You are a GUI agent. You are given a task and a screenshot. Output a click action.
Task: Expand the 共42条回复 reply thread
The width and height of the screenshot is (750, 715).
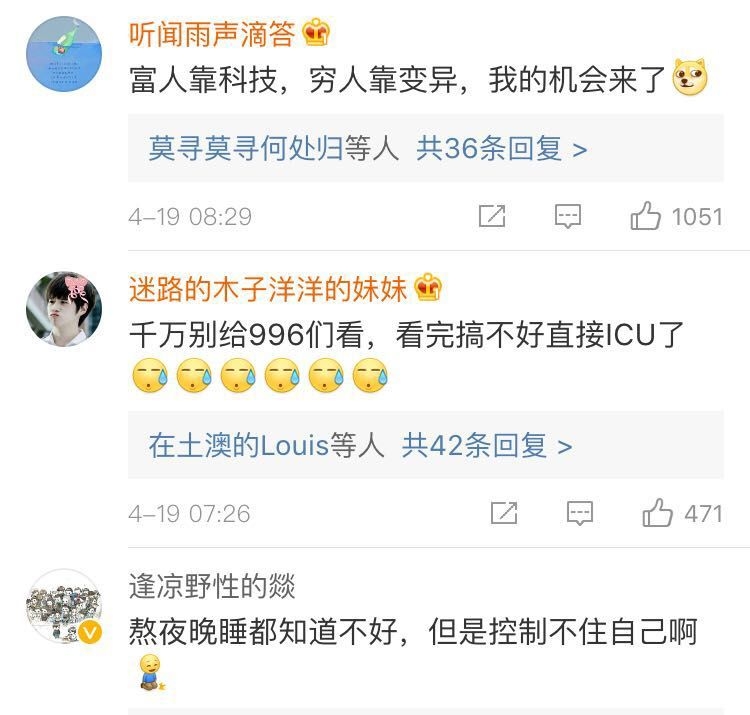click(486, 445)
